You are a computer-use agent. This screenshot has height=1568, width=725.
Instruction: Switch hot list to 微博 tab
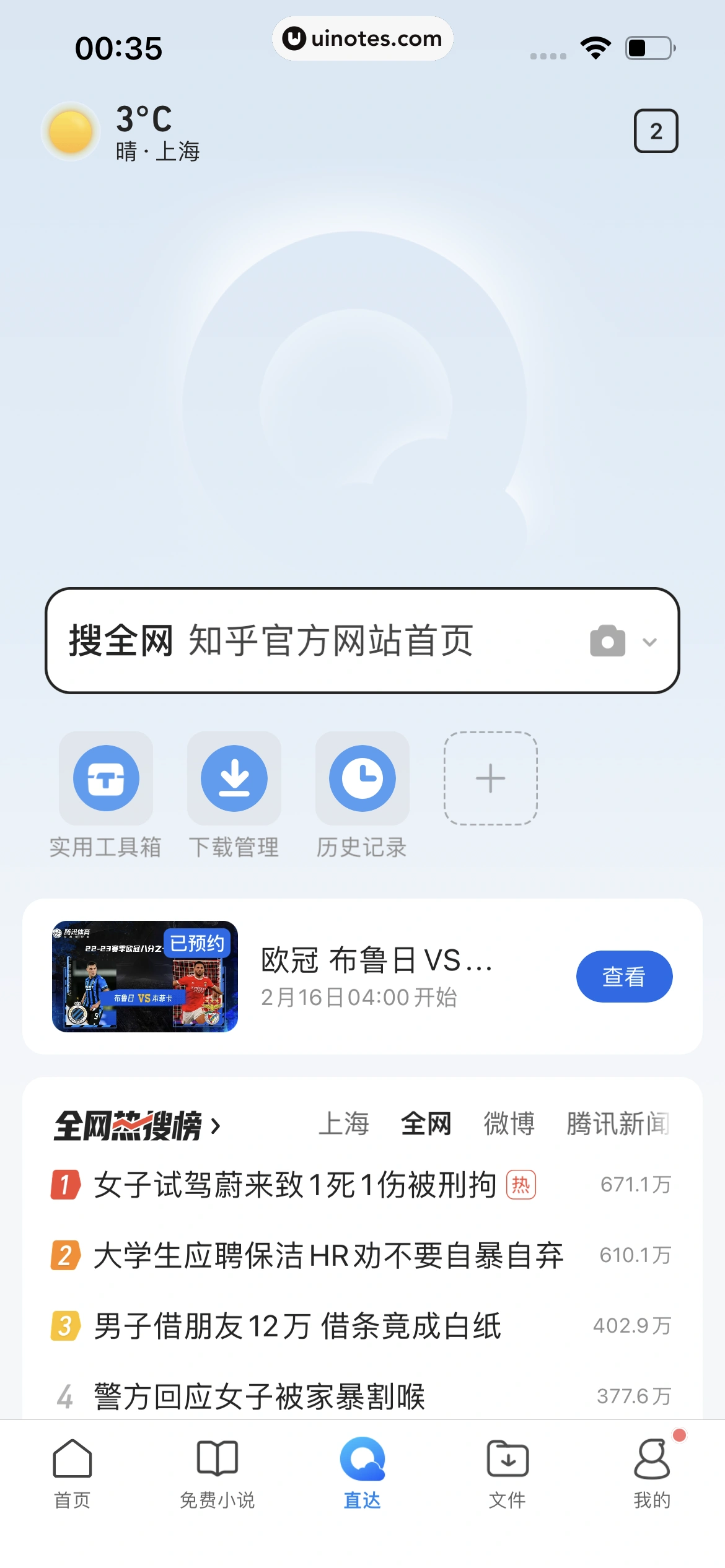pyautogui.click(x=509, y=1124)
